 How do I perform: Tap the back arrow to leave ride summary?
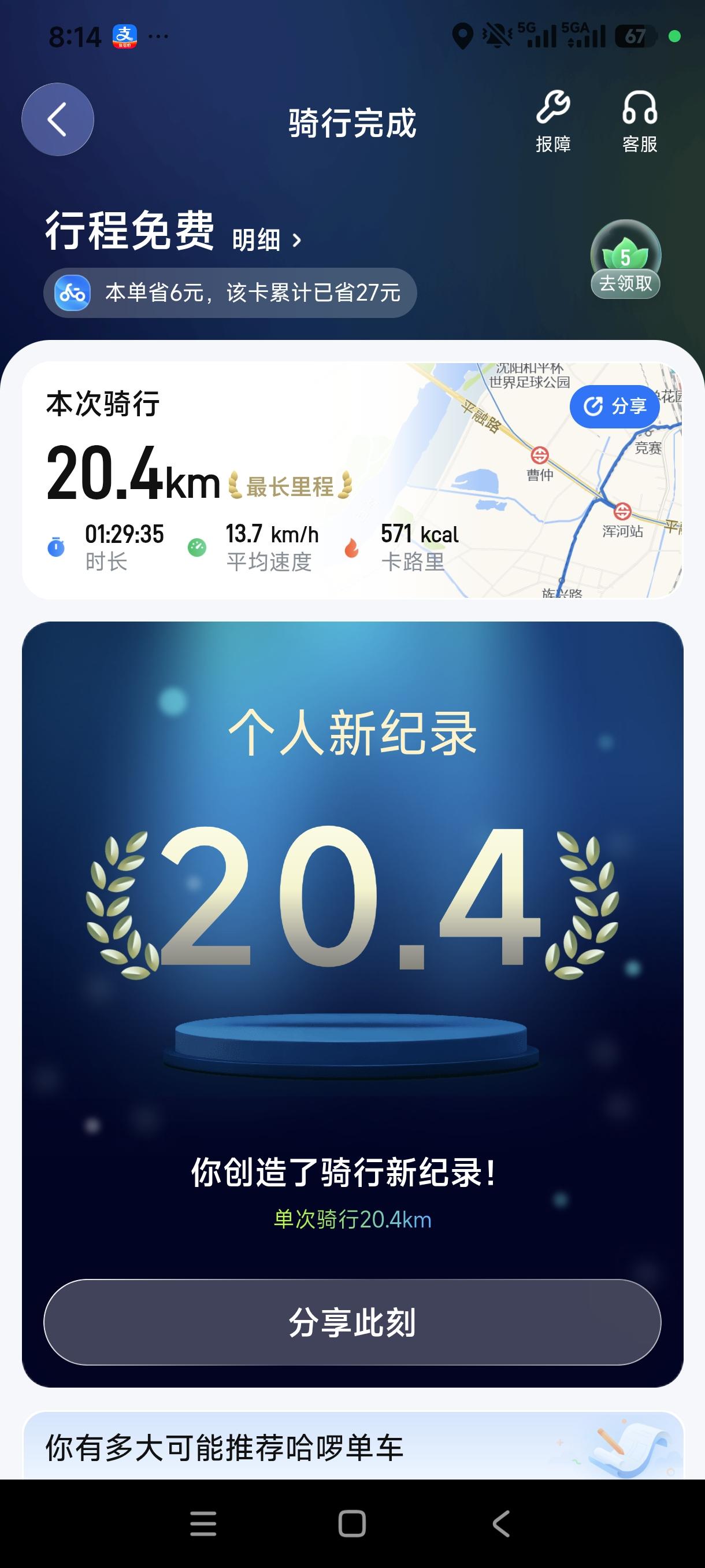(57, 119)
